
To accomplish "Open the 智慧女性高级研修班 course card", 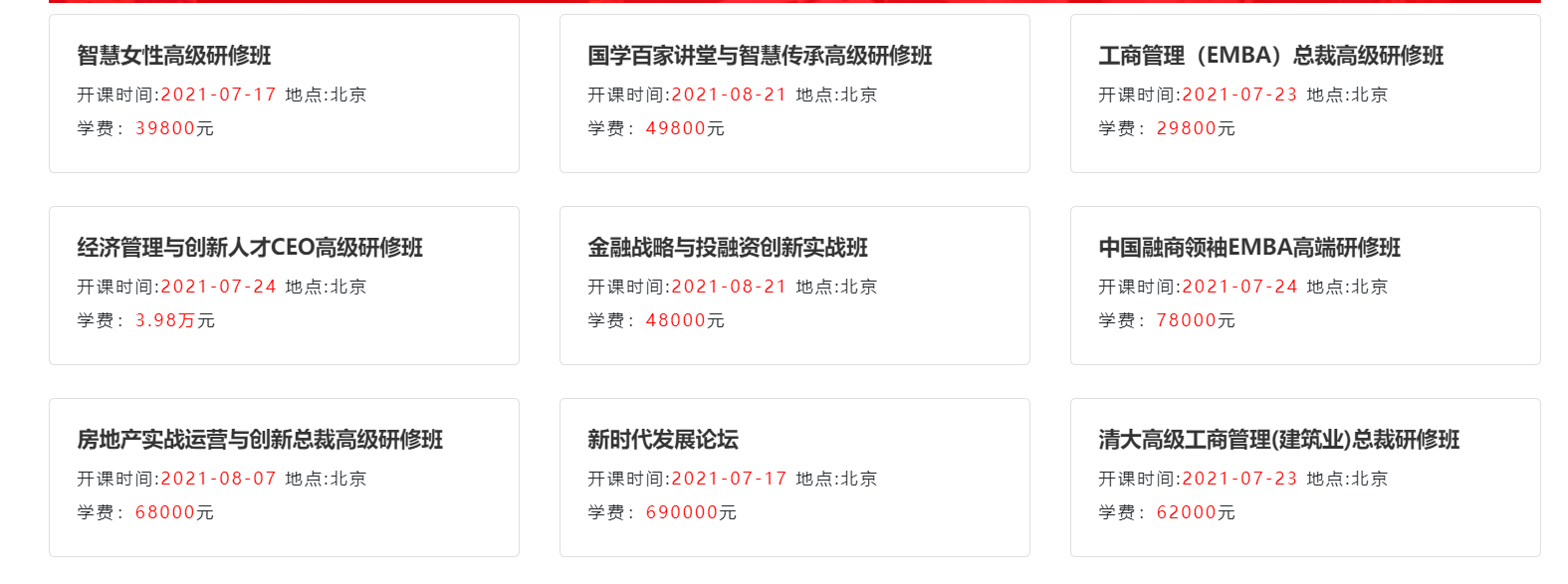I will pyautogui.click(x=174, y=56).
